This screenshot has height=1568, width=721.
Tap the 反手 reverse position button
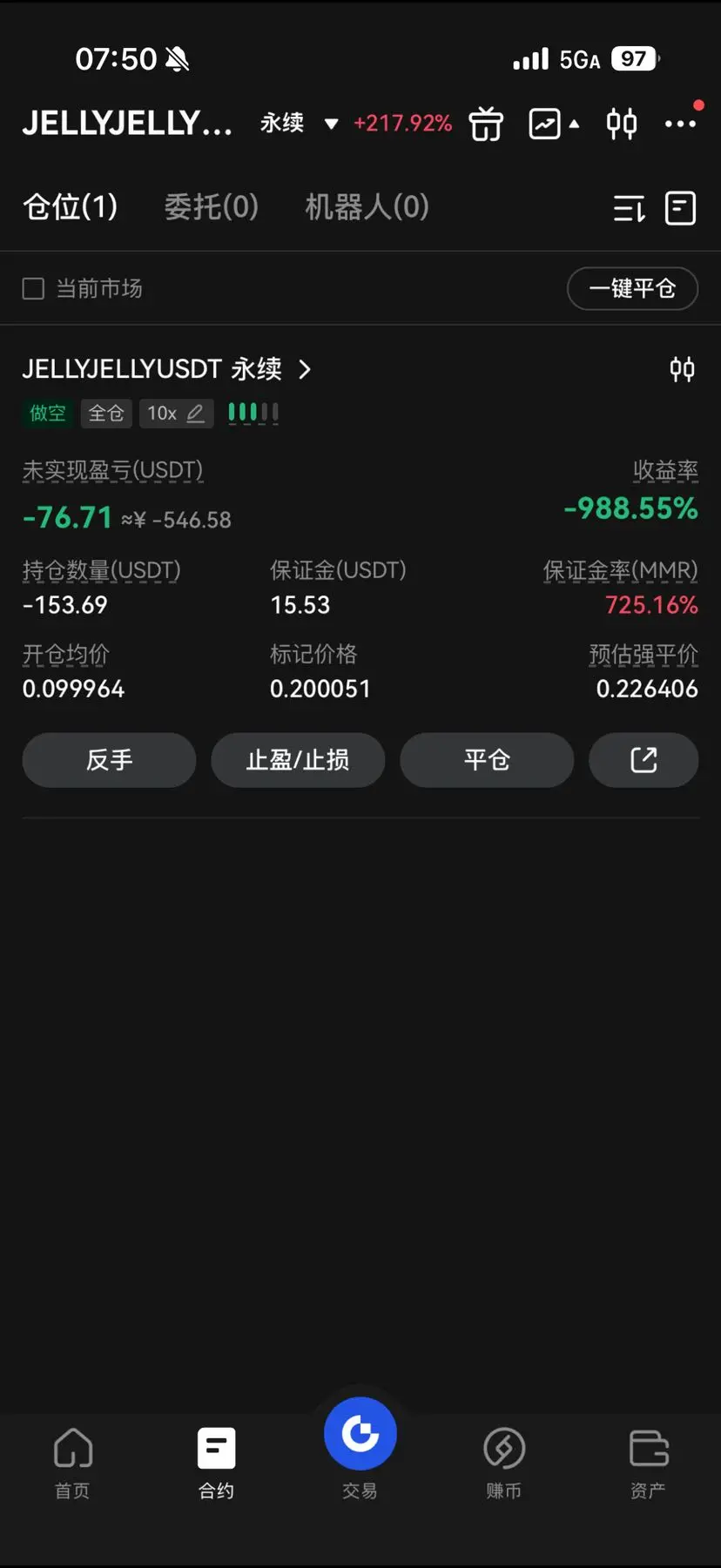pos(109,760)
